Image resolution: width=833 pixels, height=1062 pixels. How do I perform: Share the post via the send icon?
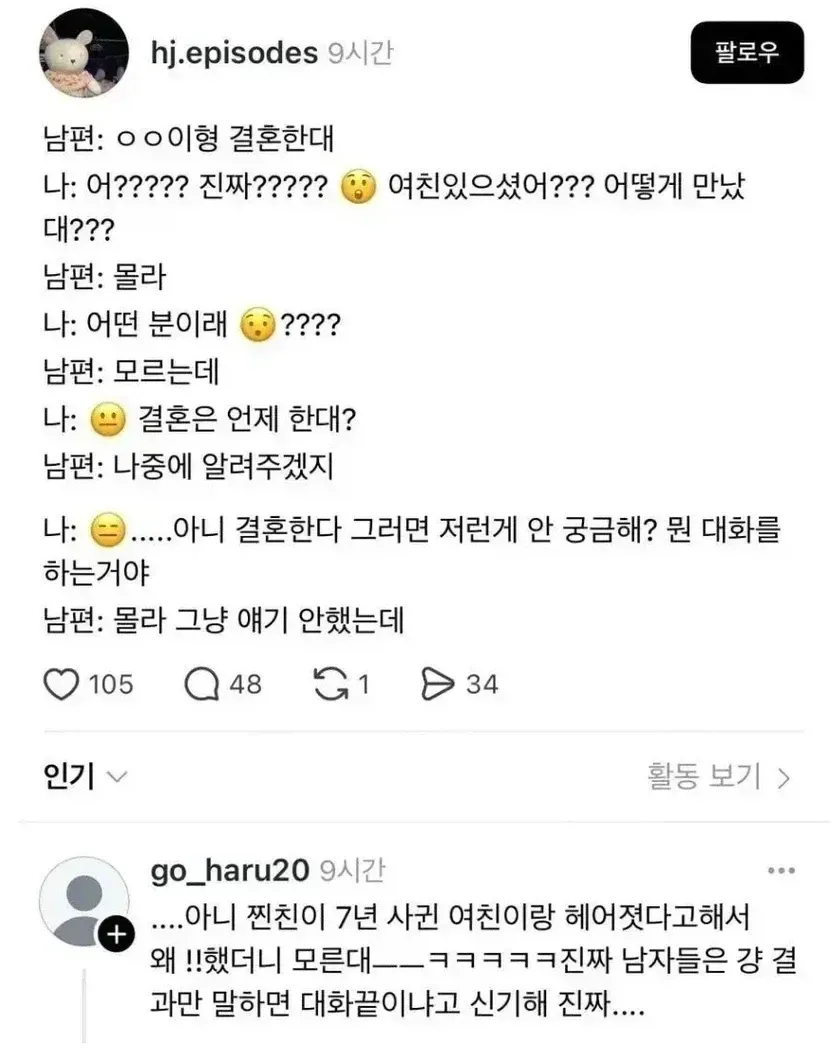(437, 684)
